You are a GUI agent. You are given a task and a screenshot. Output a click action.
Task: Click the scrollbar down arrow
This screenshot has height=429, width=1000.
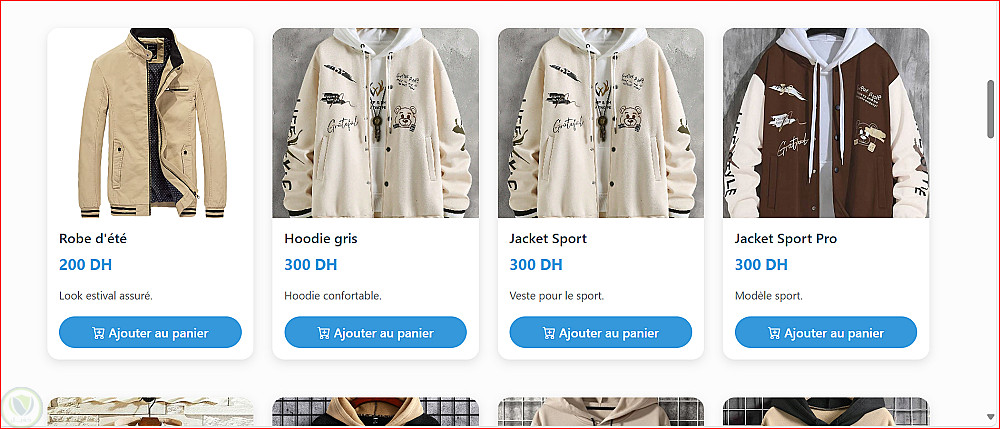(990, 416)
